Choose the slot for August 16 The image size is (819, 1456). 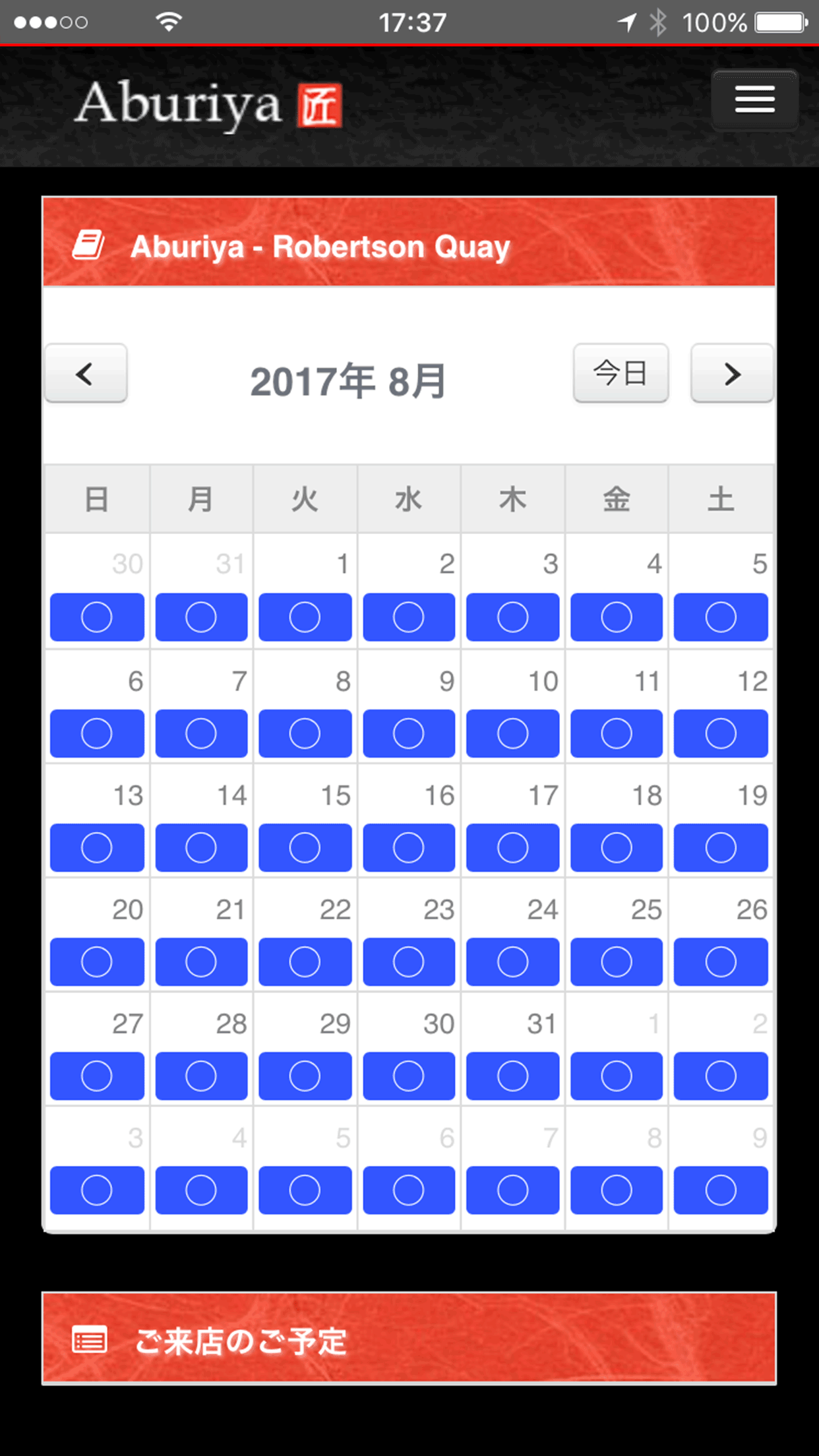[x=409, y=847]
